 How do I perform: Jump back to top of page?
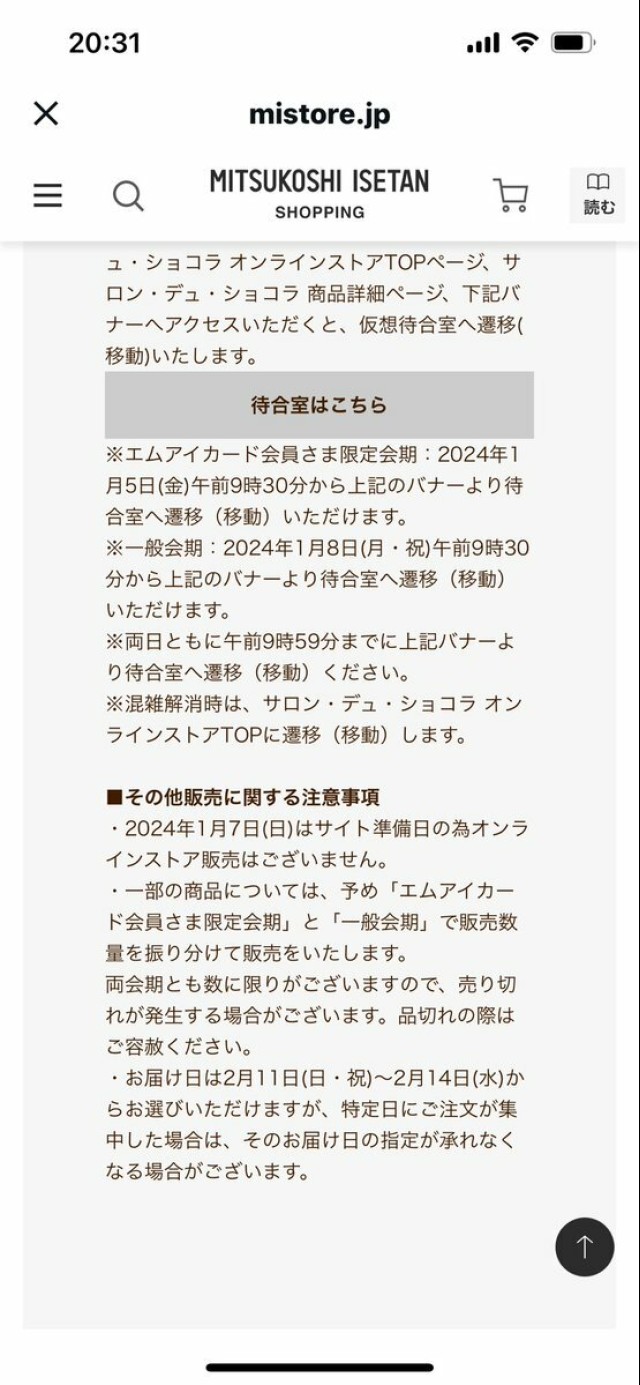(584, 1246)
